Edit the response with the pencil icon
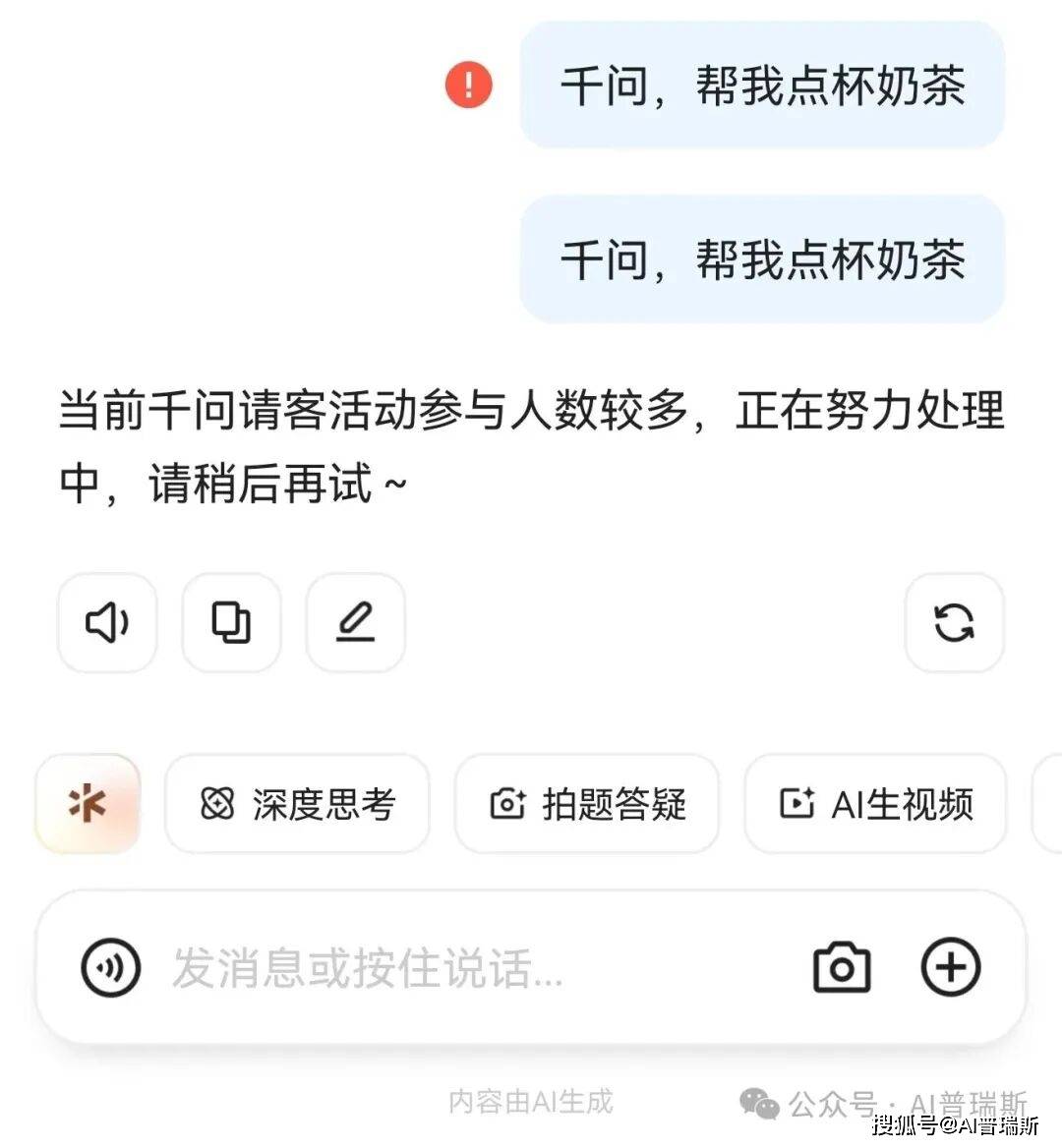 (355, 623)
